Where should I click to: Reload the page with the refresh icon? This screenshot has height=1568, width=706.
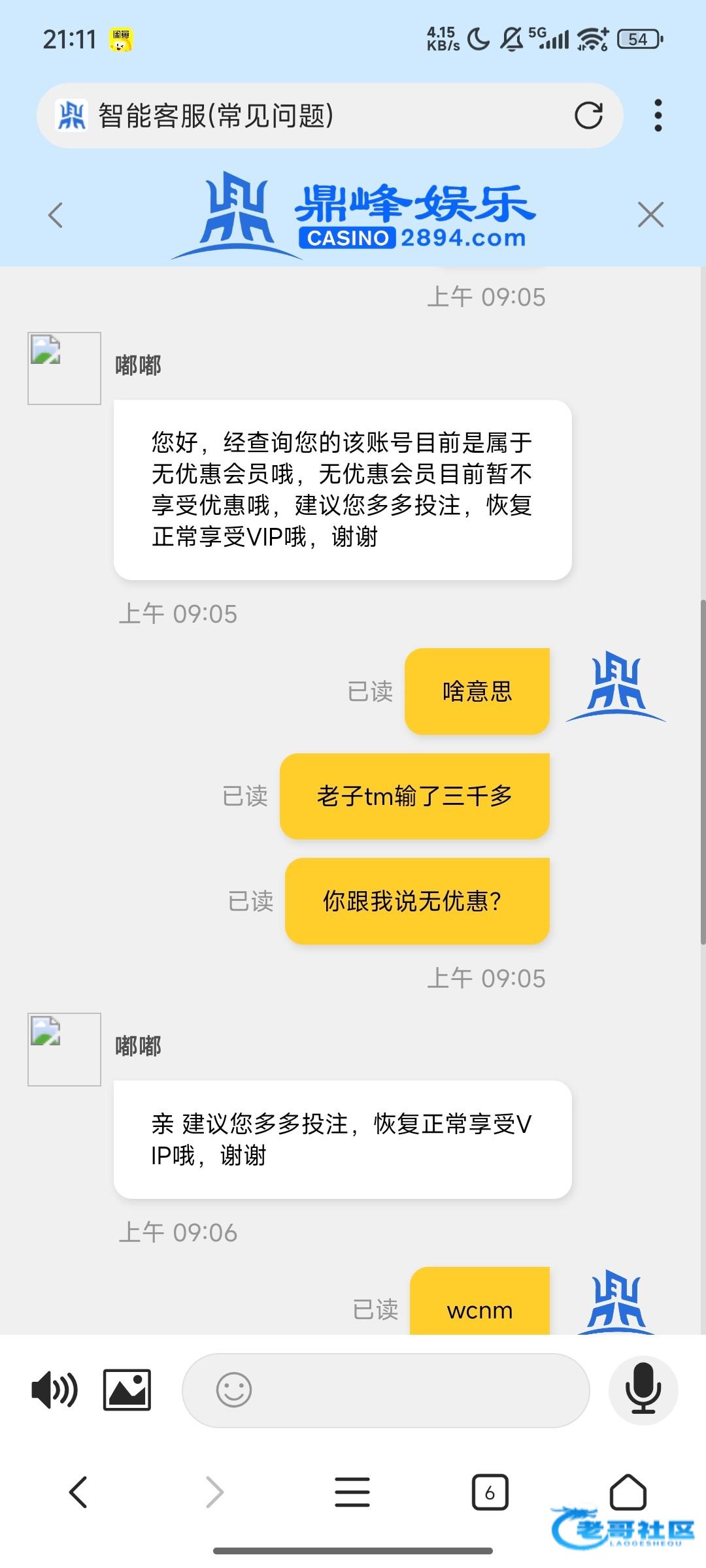tap(588, 116)
